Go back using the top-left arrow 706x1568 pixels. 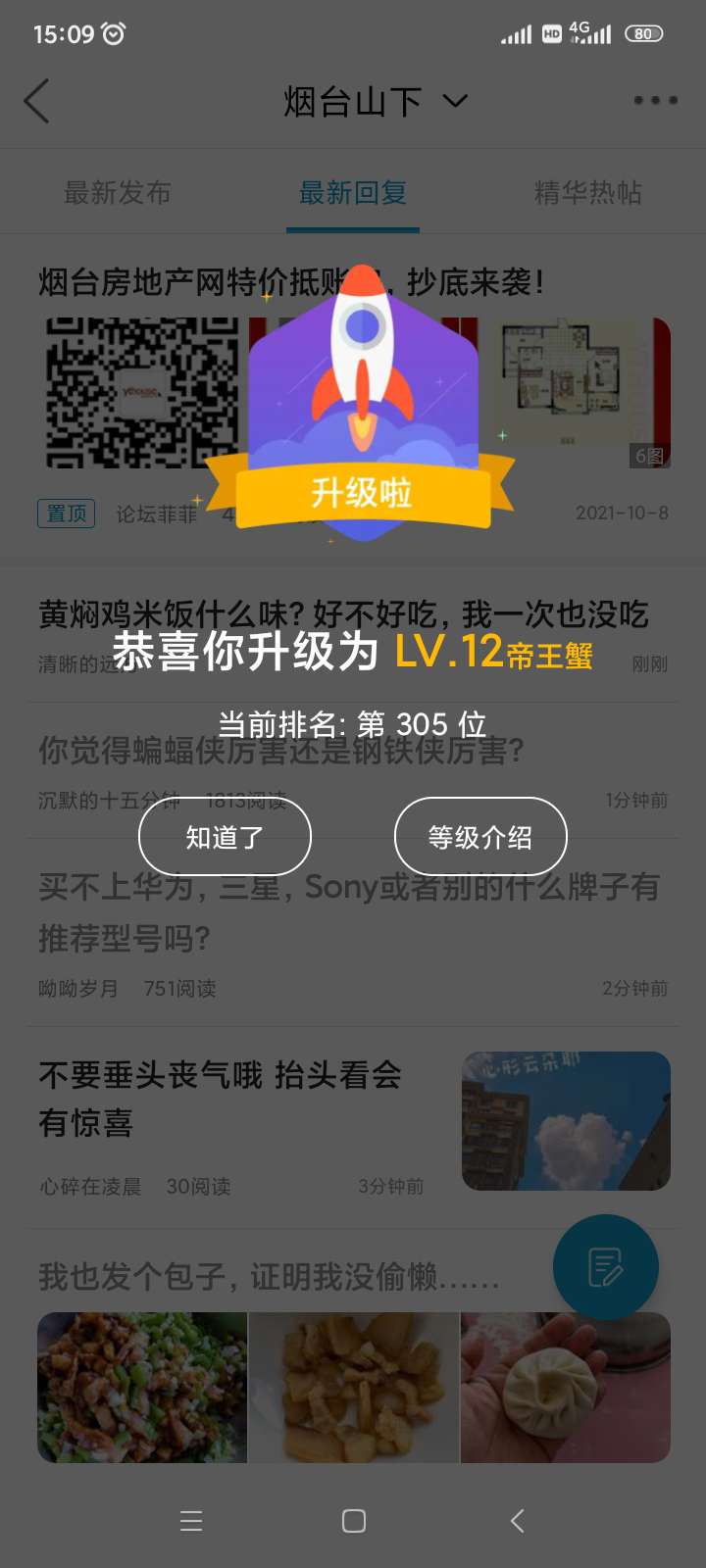click(x=37, y=101)
